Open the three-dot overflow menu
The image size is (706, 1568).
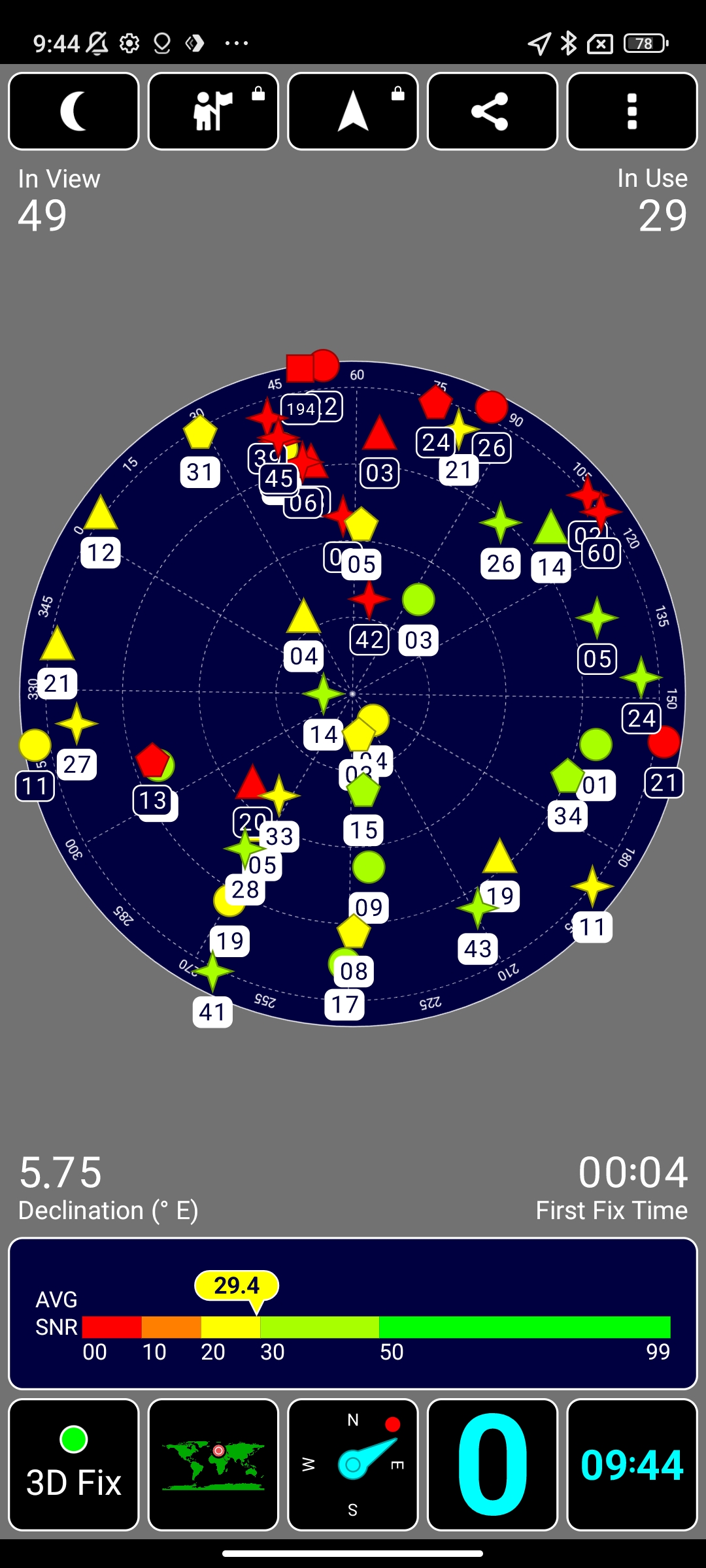[631, 111]
